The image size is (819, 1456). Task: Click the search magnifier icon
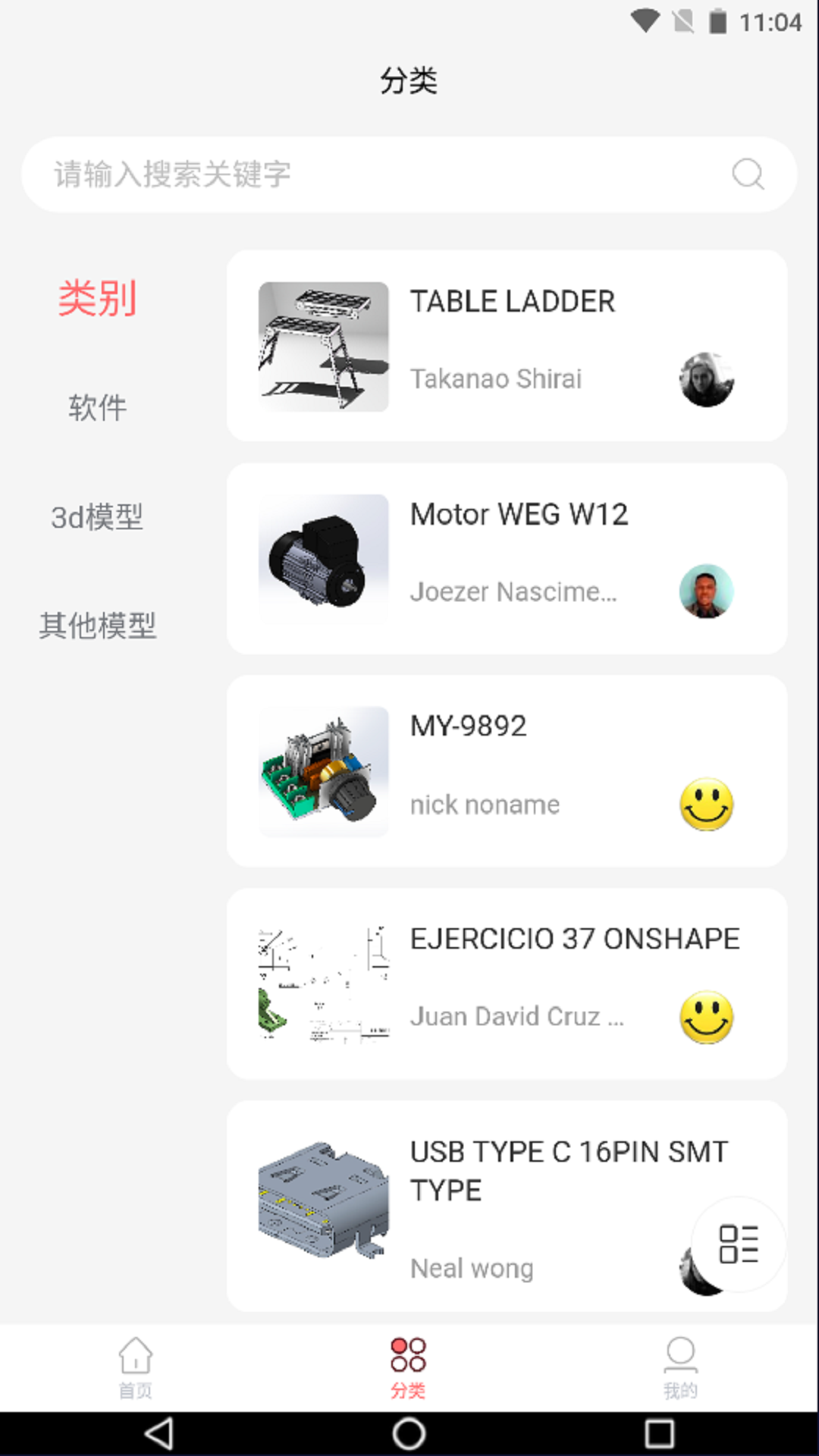748,174
